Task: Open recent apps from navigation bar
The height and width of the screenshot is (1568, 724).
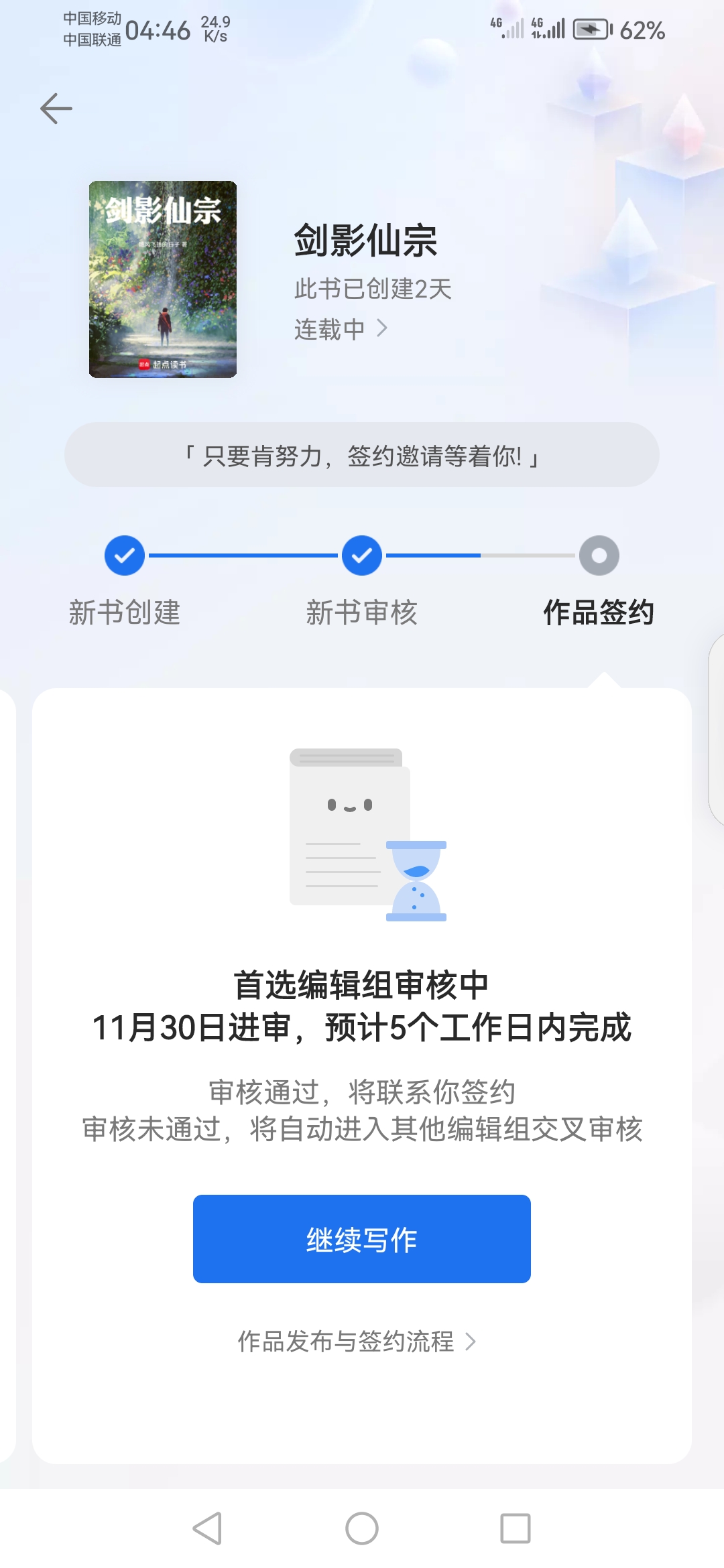Action: (515, 1528)
